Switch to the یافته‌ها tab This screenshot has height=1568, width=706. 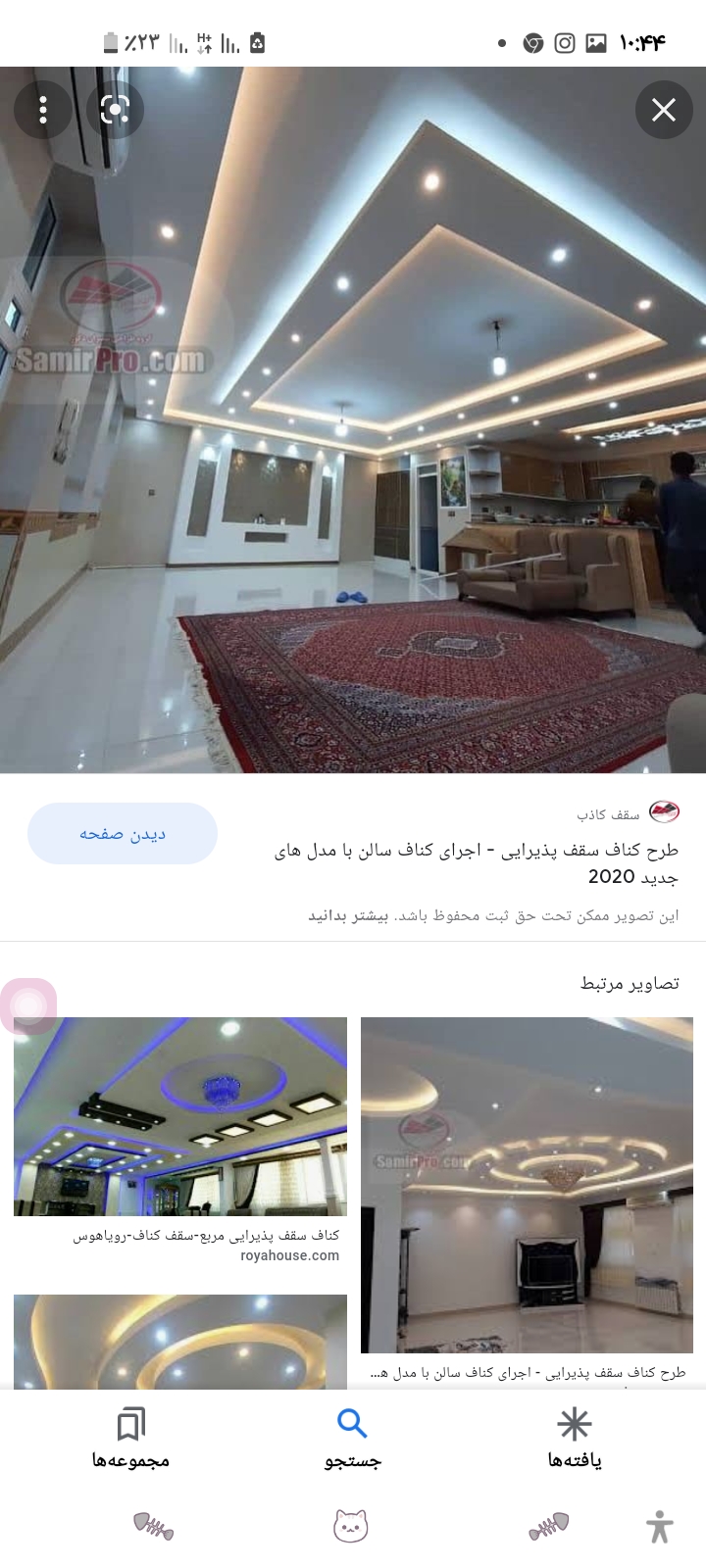click(x=574, y=1439)
